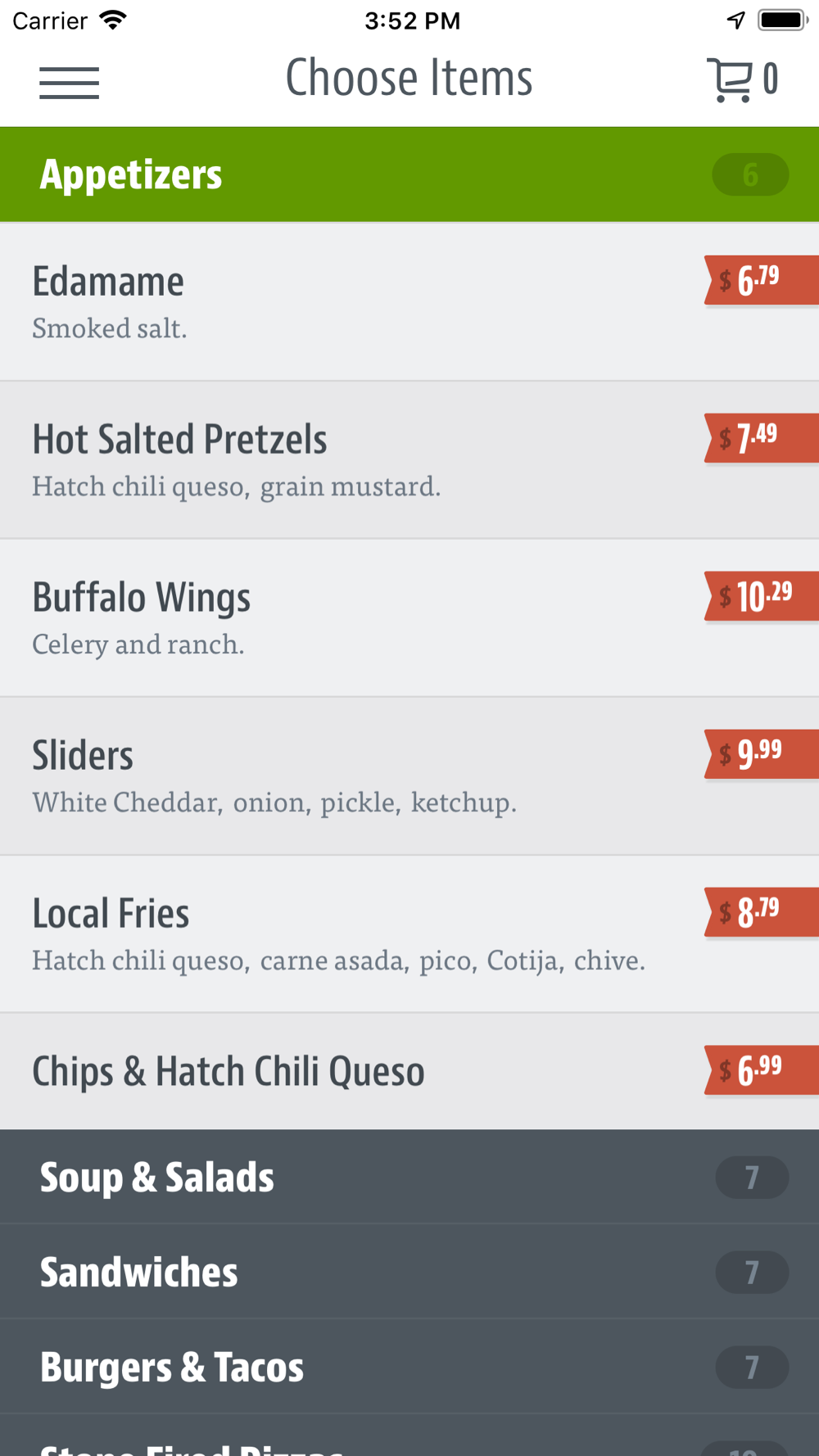Image resolution: width=819 pixels, height=1456 pixels.
Task: Open the shopping cart
Action: (742, 79)
